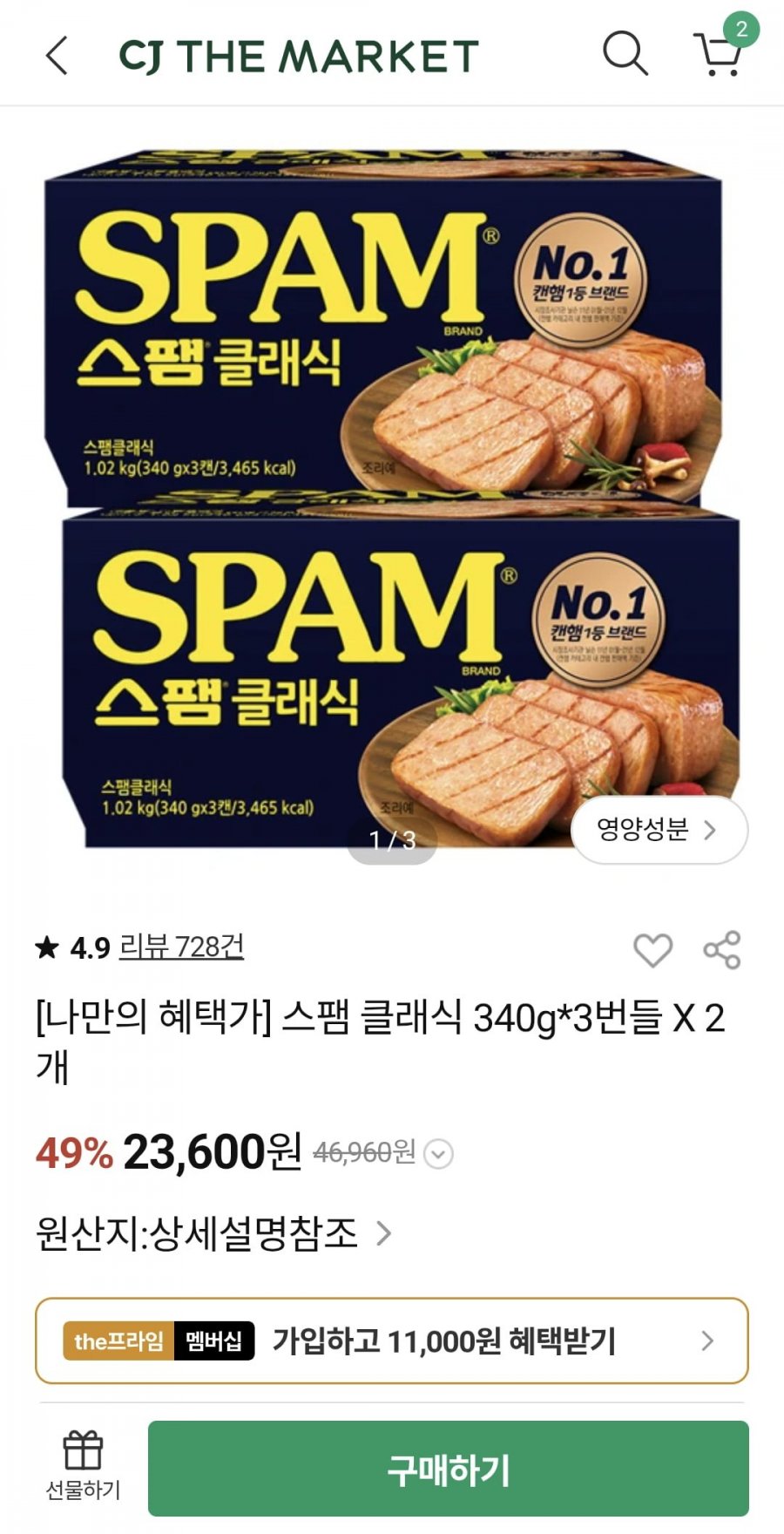Open the 728 product reviews
The image size is (784, 1534).
click(x=183, y=949)
